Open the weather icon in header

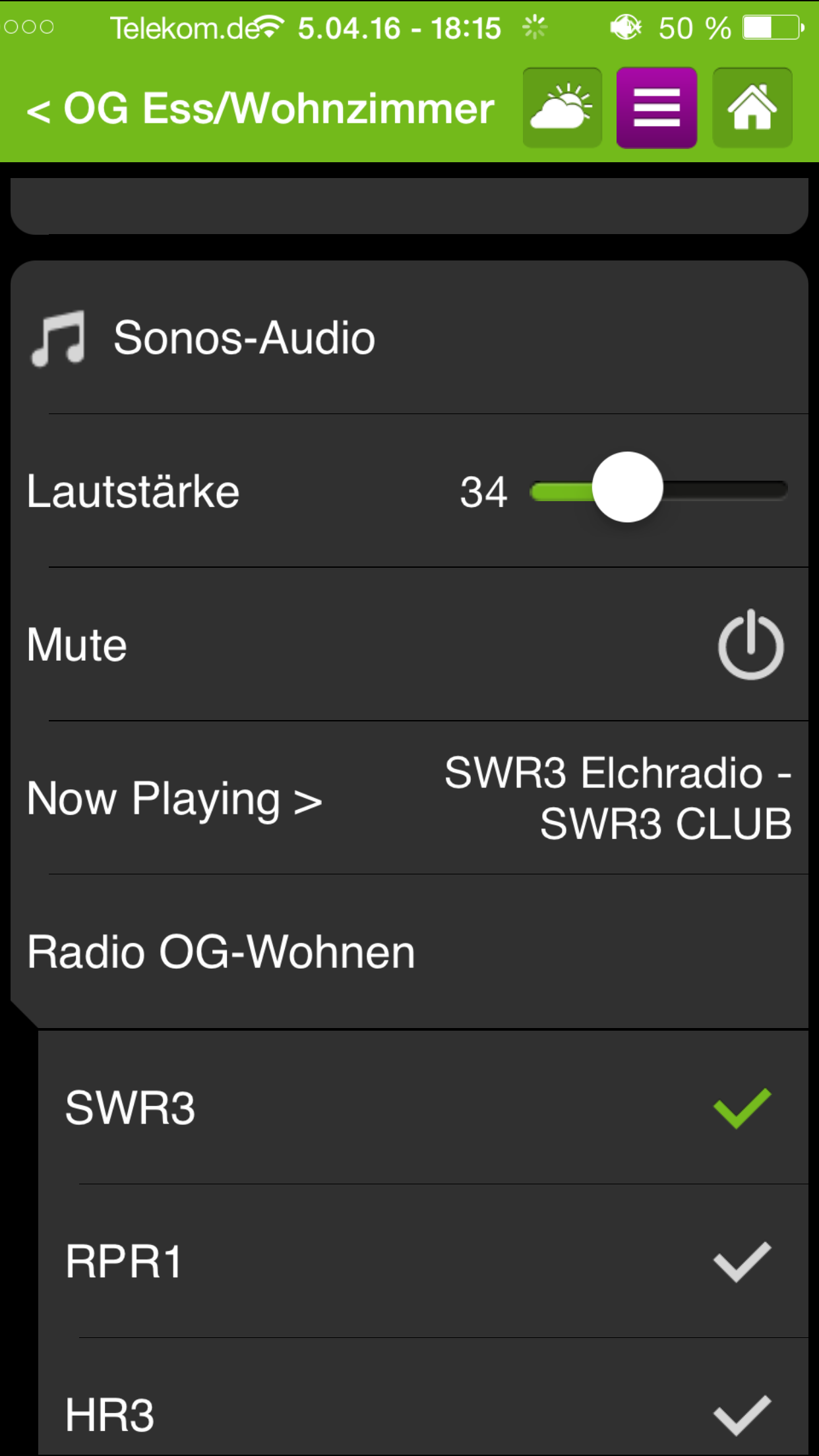(x=562, y=107)
